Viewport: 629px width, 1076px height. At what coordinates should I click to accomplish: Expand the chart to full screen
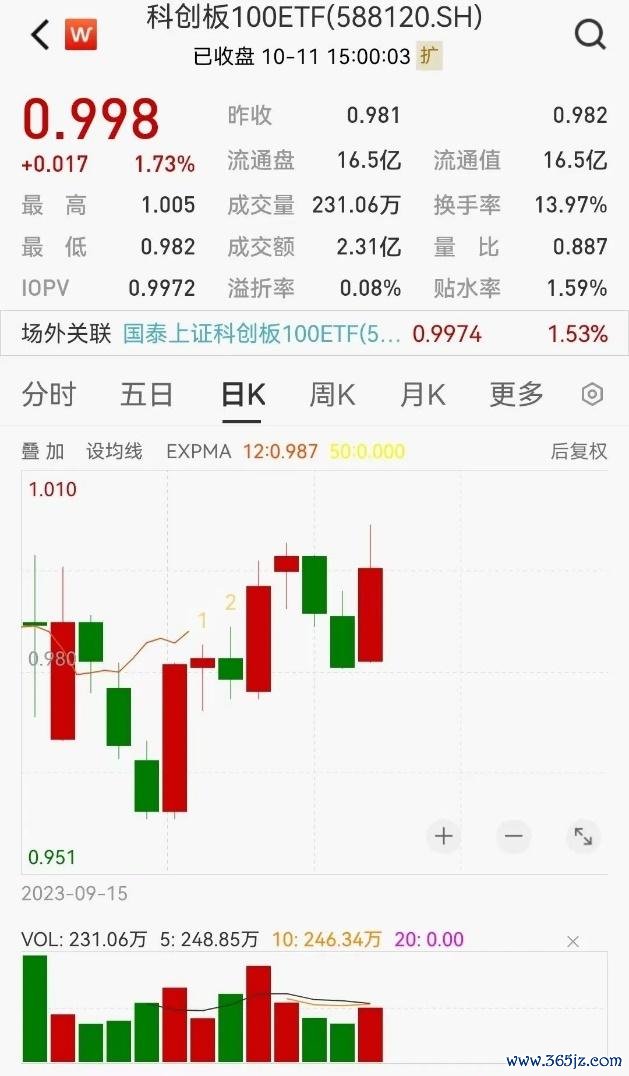583,836
